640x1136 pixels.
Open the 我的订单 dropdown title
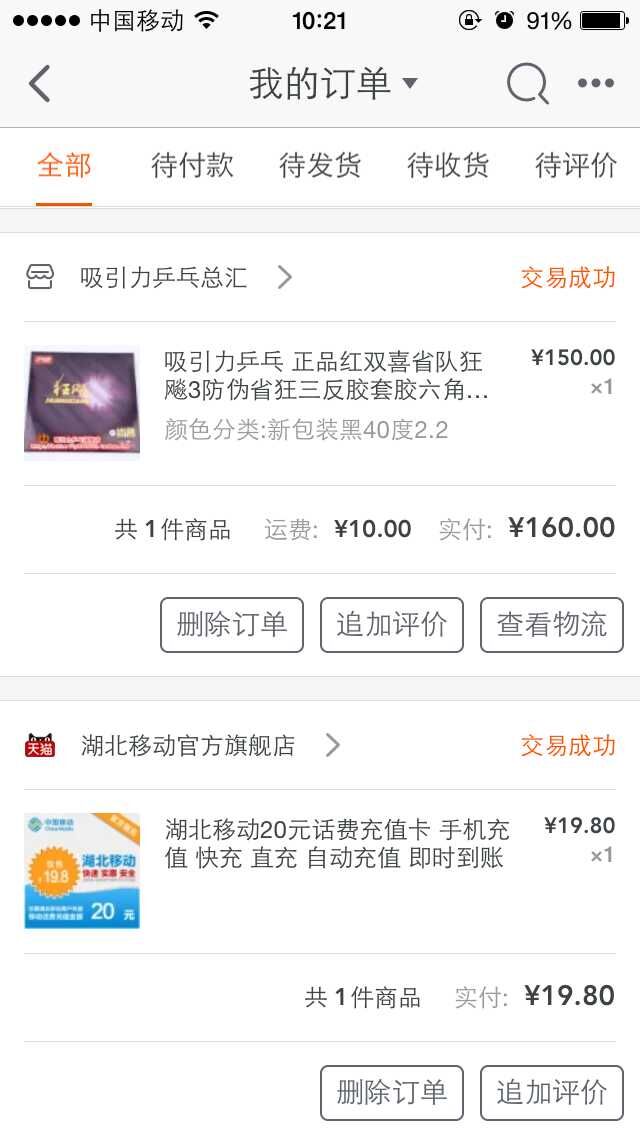(x=332, y=84)
